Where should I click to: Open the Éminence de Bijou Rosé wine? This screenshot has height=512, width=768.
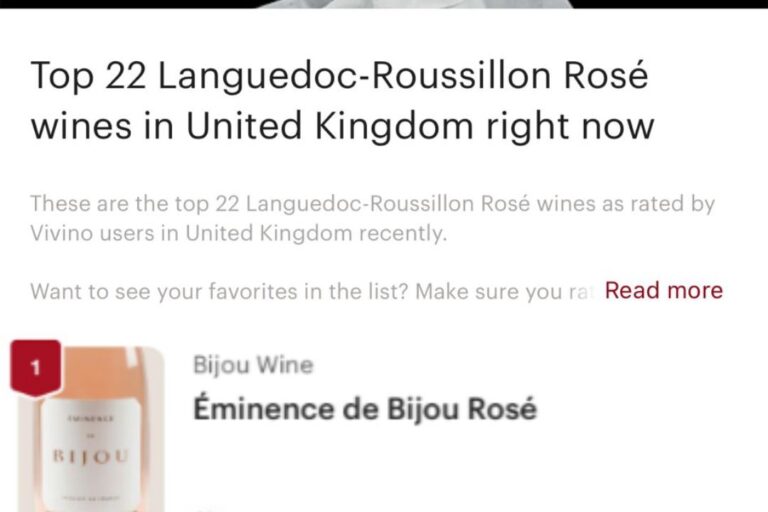(x=365, y=409)
